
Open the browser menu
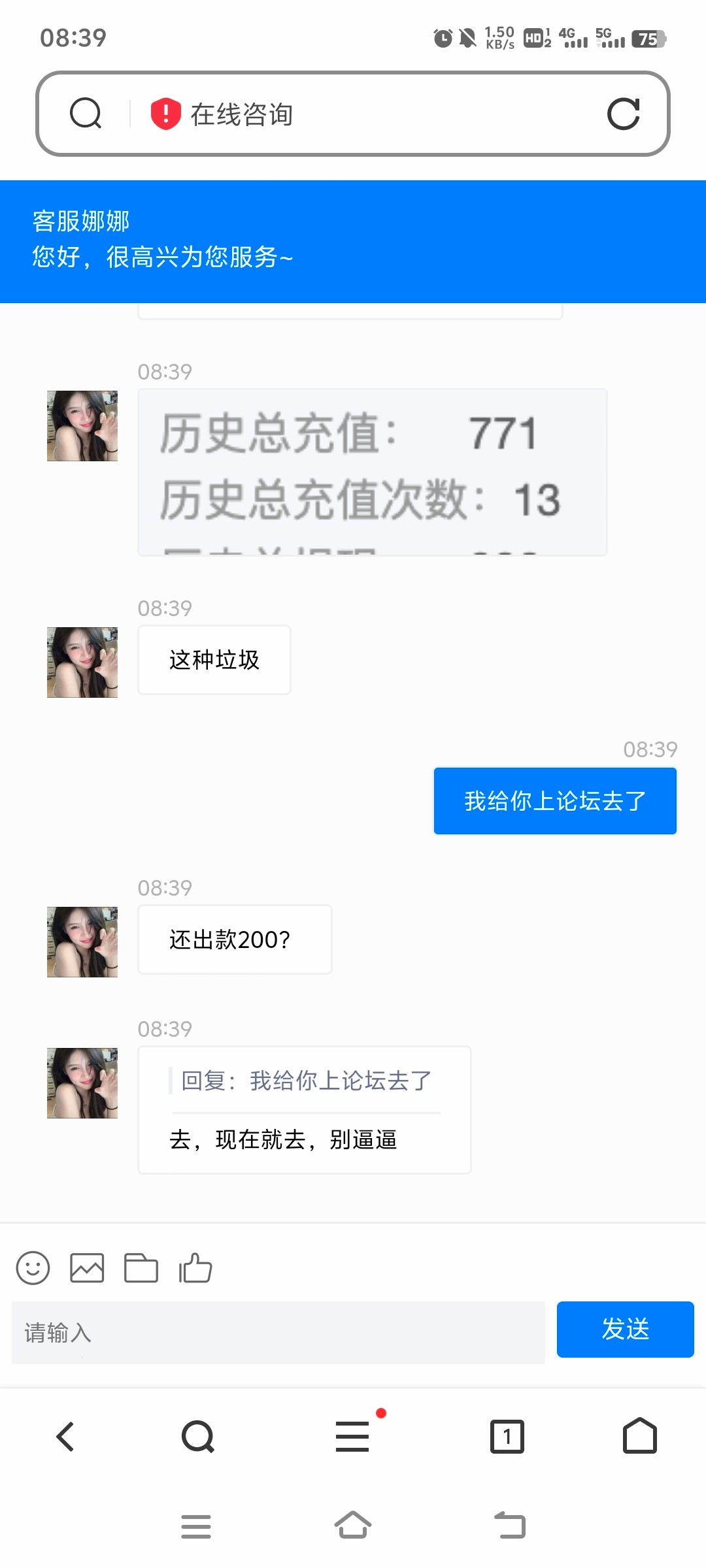tap(352, 1437)
